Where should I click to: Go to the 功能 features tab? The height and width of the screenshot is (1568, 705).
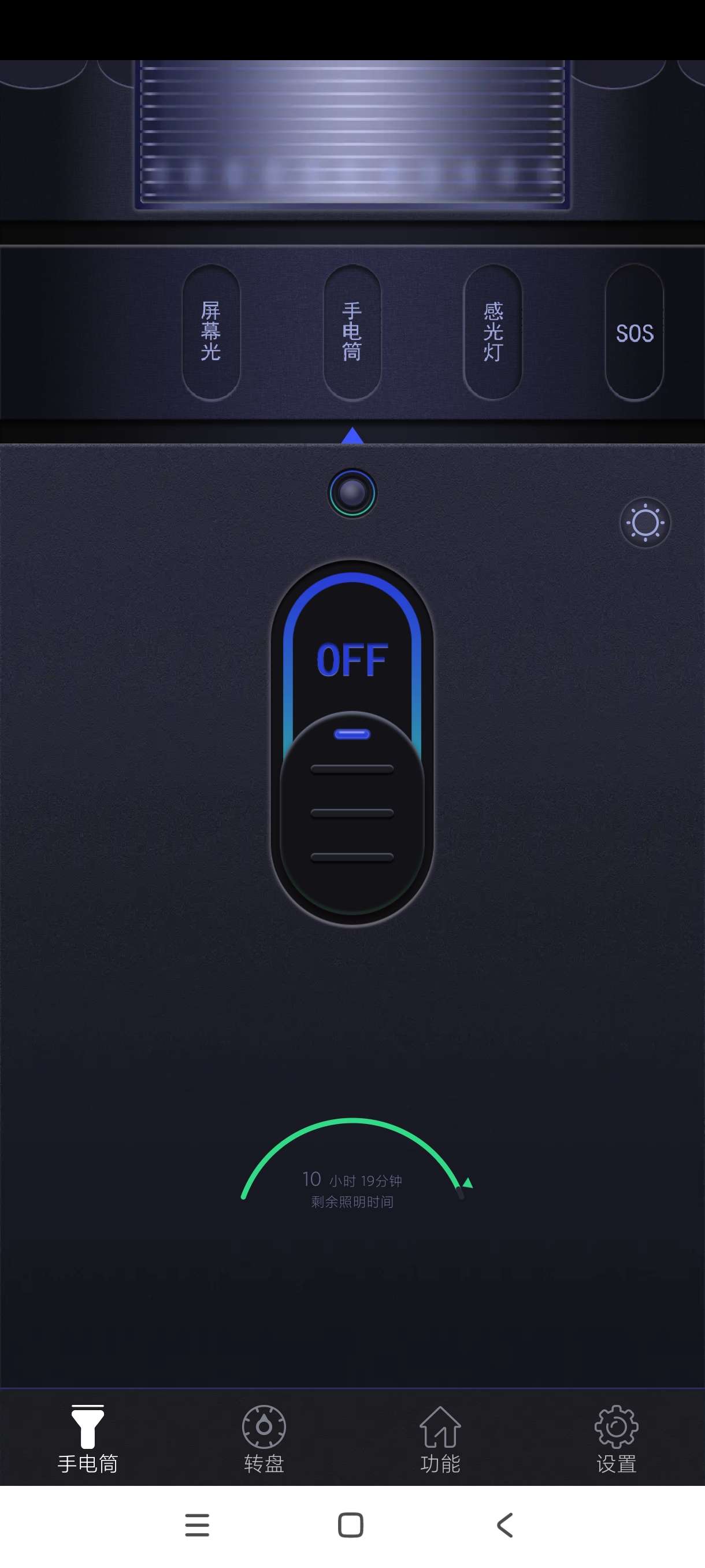pyautogui.click(x=440, y=1438)
